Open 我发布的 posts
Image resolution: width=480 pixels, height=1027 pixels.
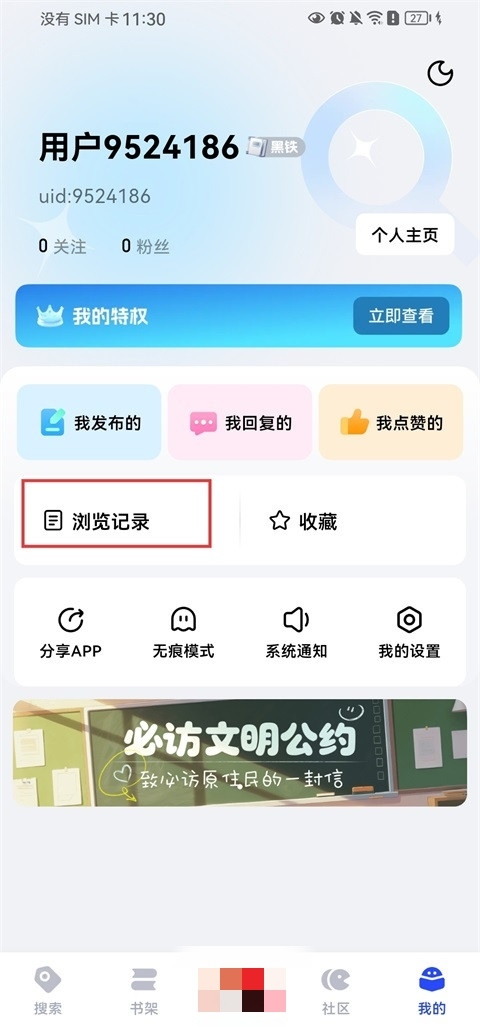pos(88,422)
